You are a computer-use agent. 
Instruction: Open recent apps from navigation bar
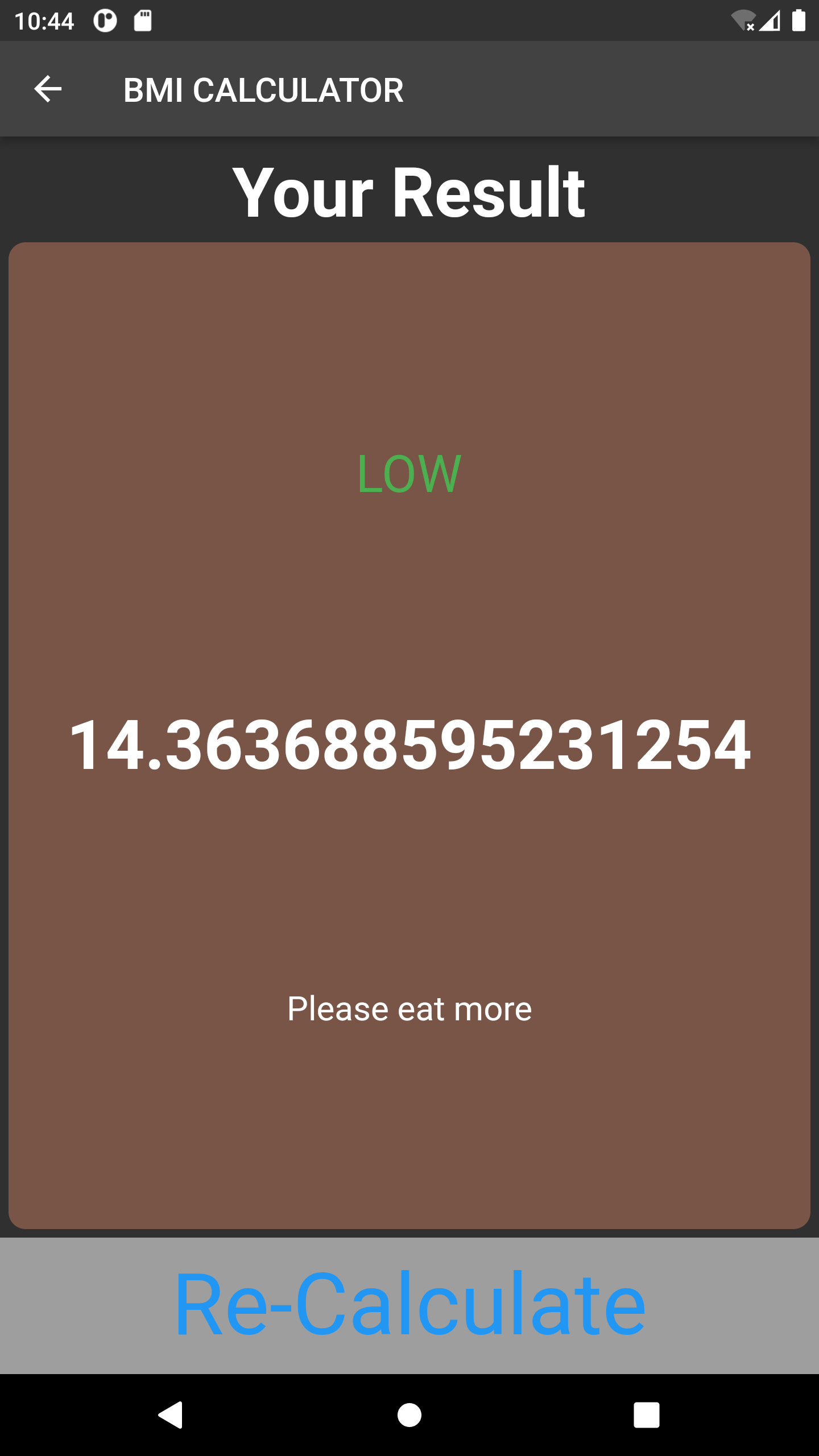[x=647, y=1414]
